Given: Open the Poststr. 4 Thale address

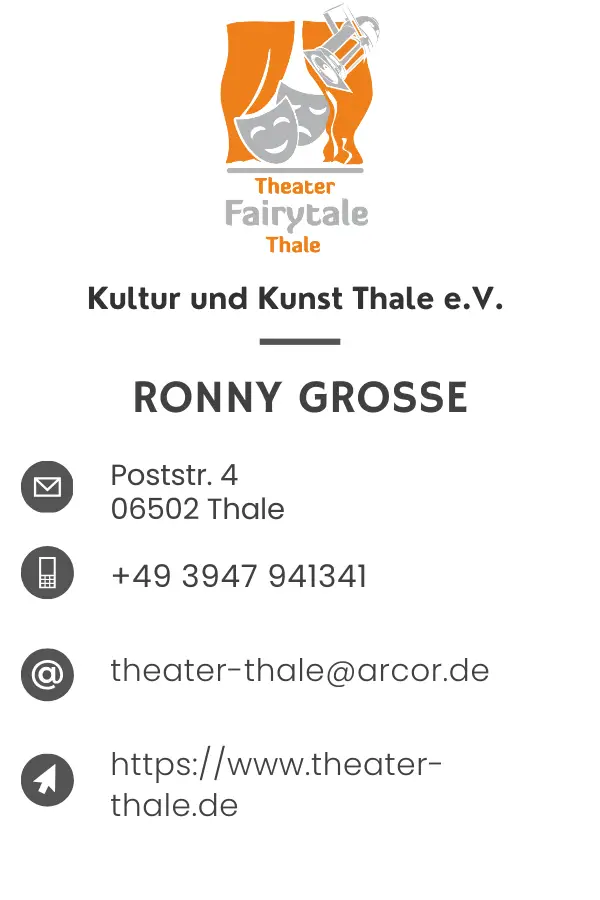Looking at the screenshot, I should [x=197, y=491].
